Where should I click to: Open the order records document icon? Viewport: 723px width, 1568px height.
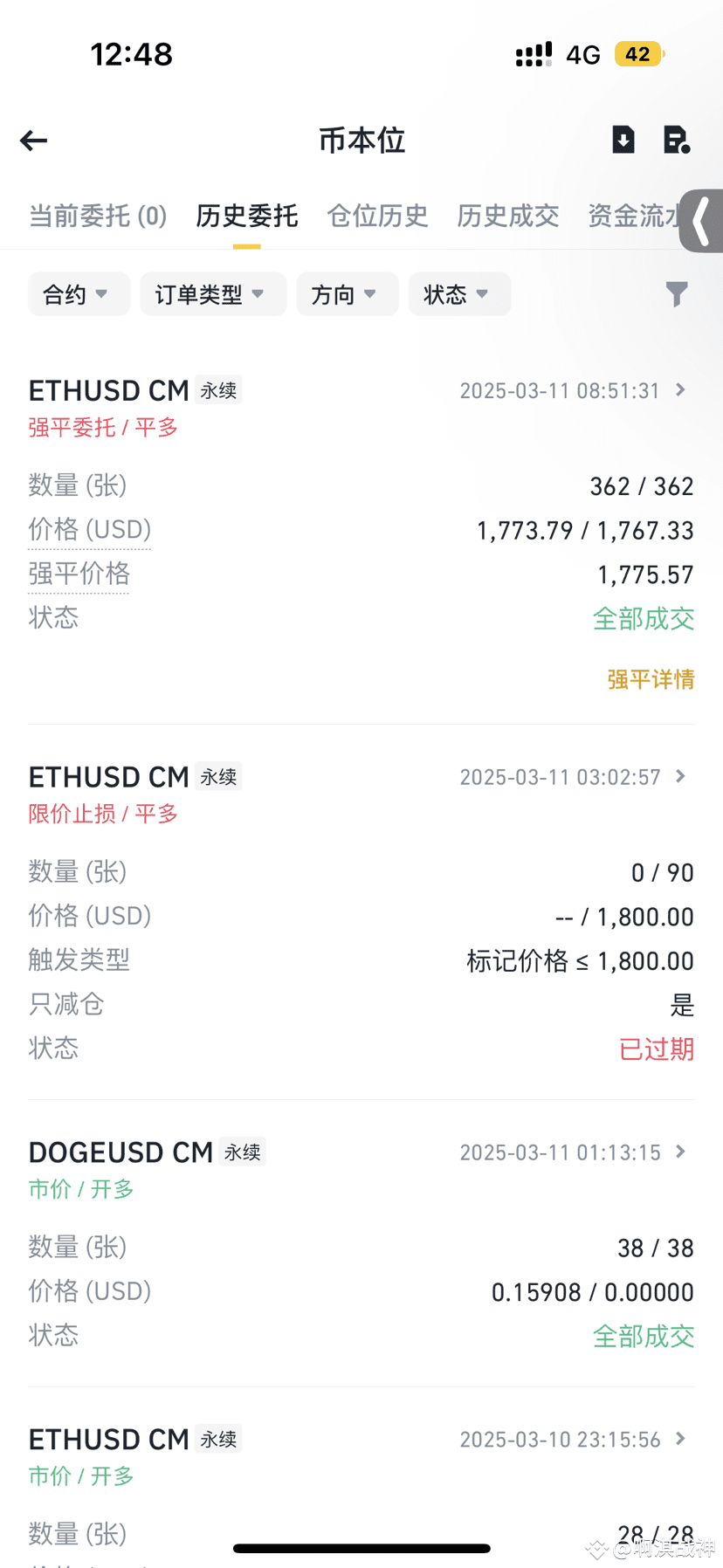677,140
